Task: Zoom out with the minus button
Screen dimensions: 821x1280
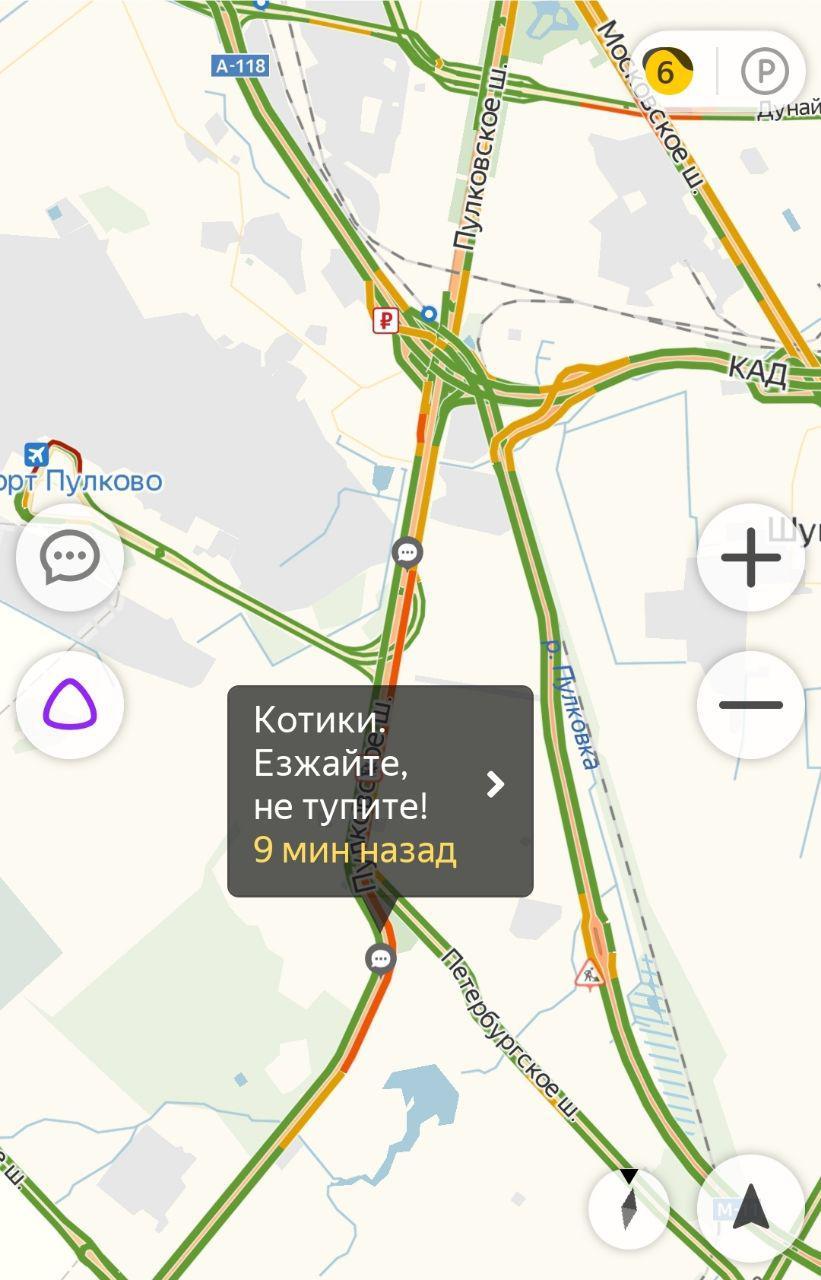Action: [751, 705]
